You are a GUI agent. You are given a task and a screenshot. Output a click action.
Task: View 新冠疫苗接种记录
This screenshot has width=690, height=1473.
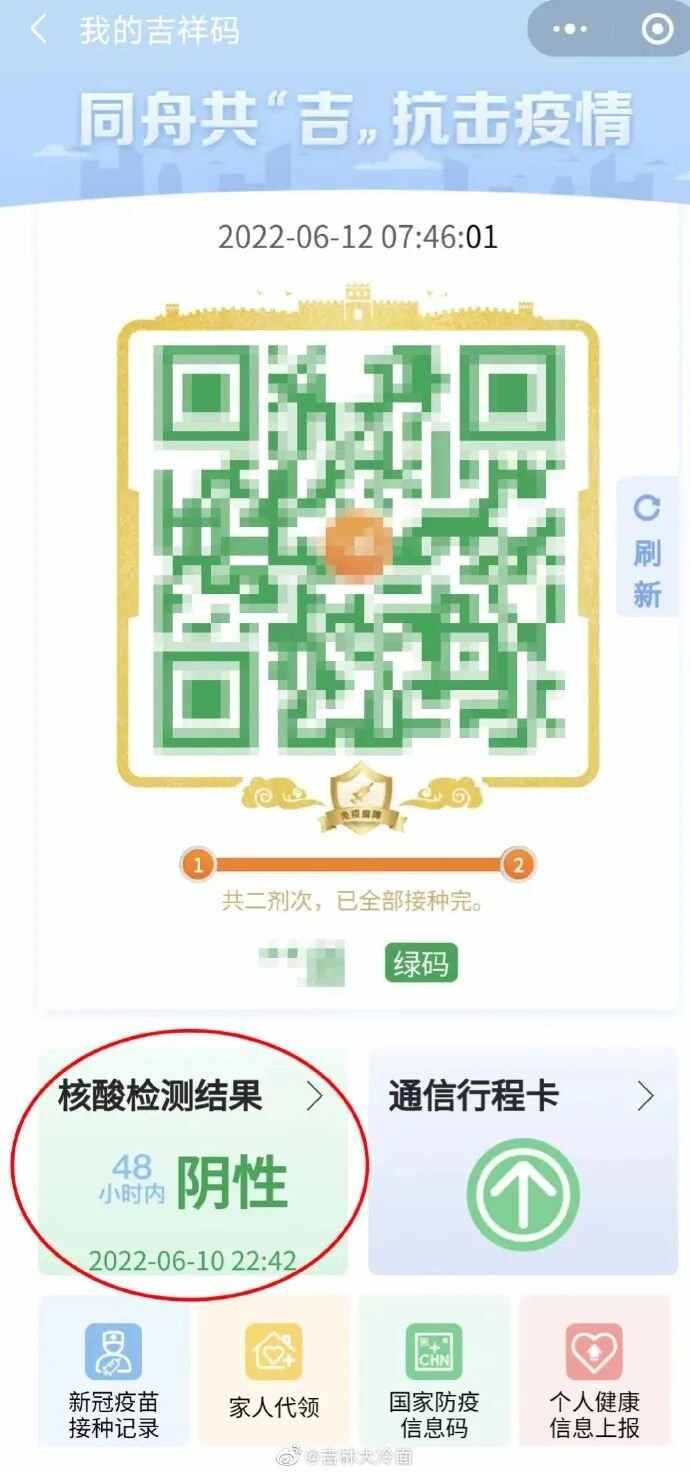pos(113,1371)
